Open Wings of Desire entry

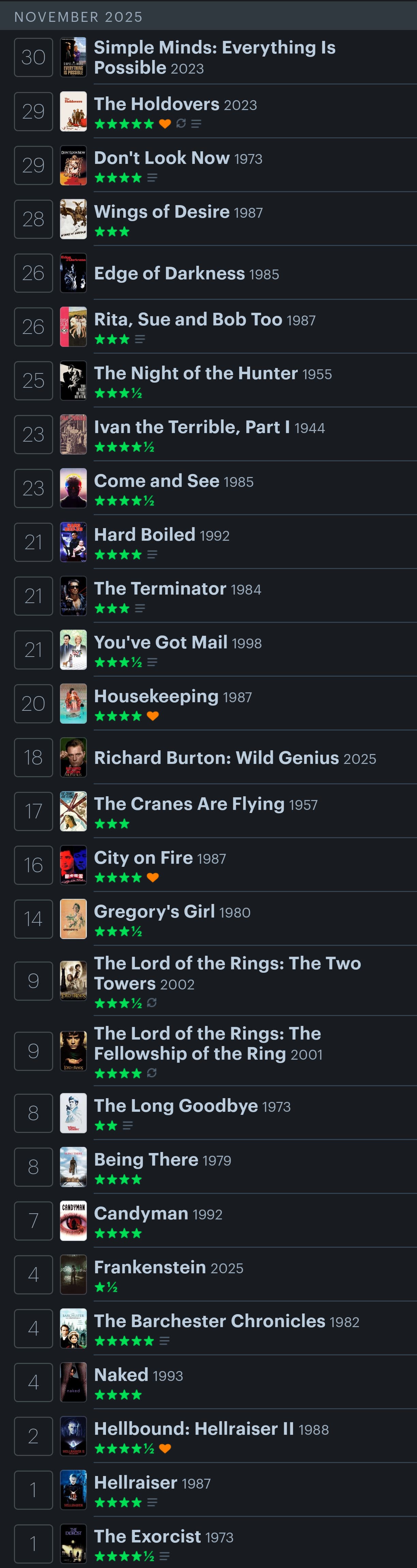[161, 212]
